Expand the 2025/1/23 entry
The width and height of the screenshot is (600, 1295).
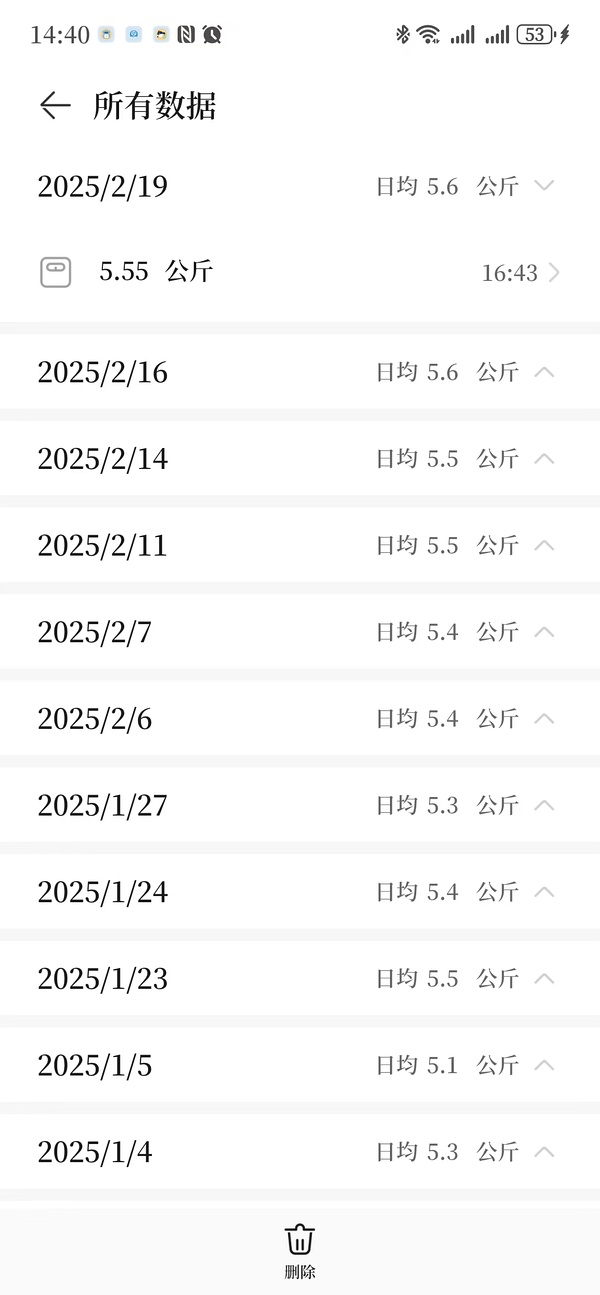coord(543,978)
